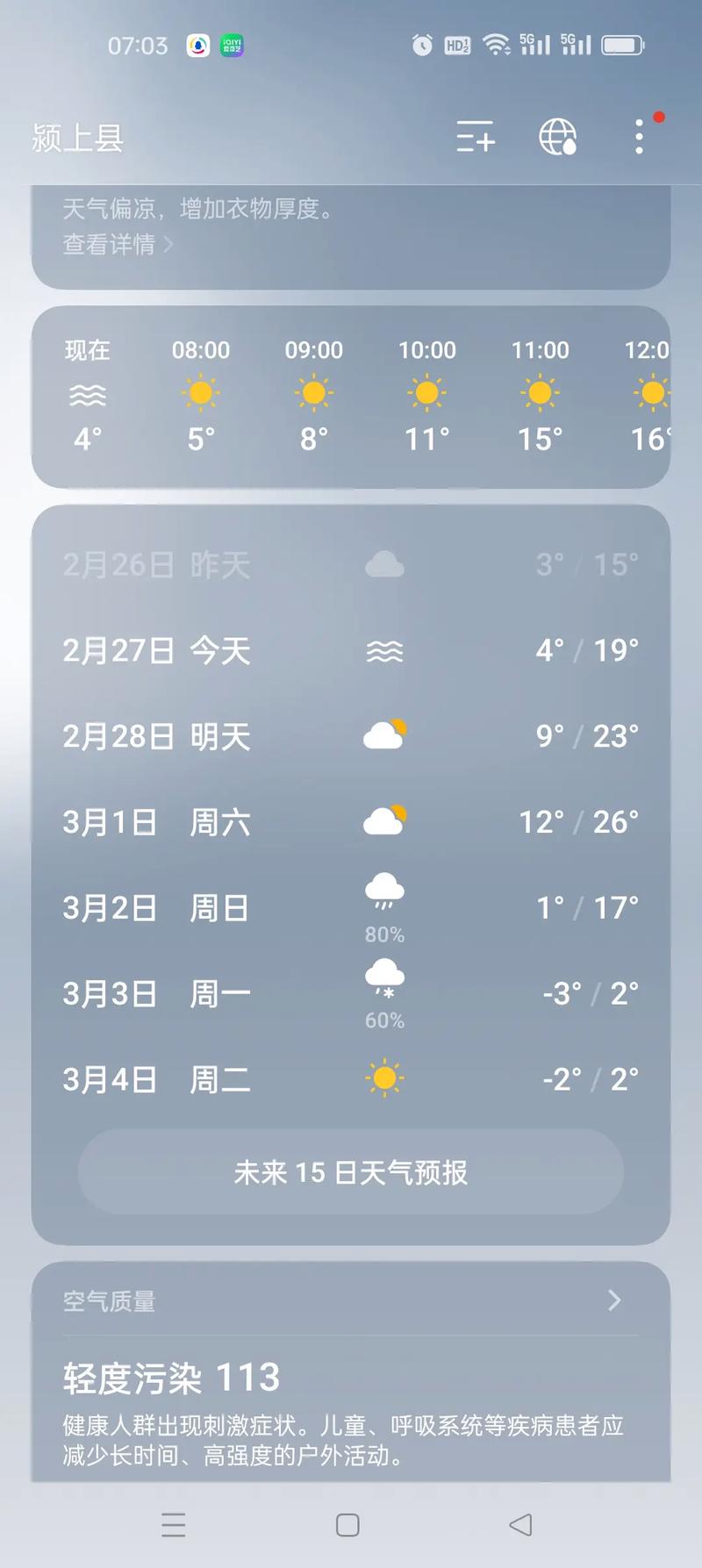Tap the Wi-Fi icon in status bar
Screen dimensions: 702x1568
(x=497, y=45)
